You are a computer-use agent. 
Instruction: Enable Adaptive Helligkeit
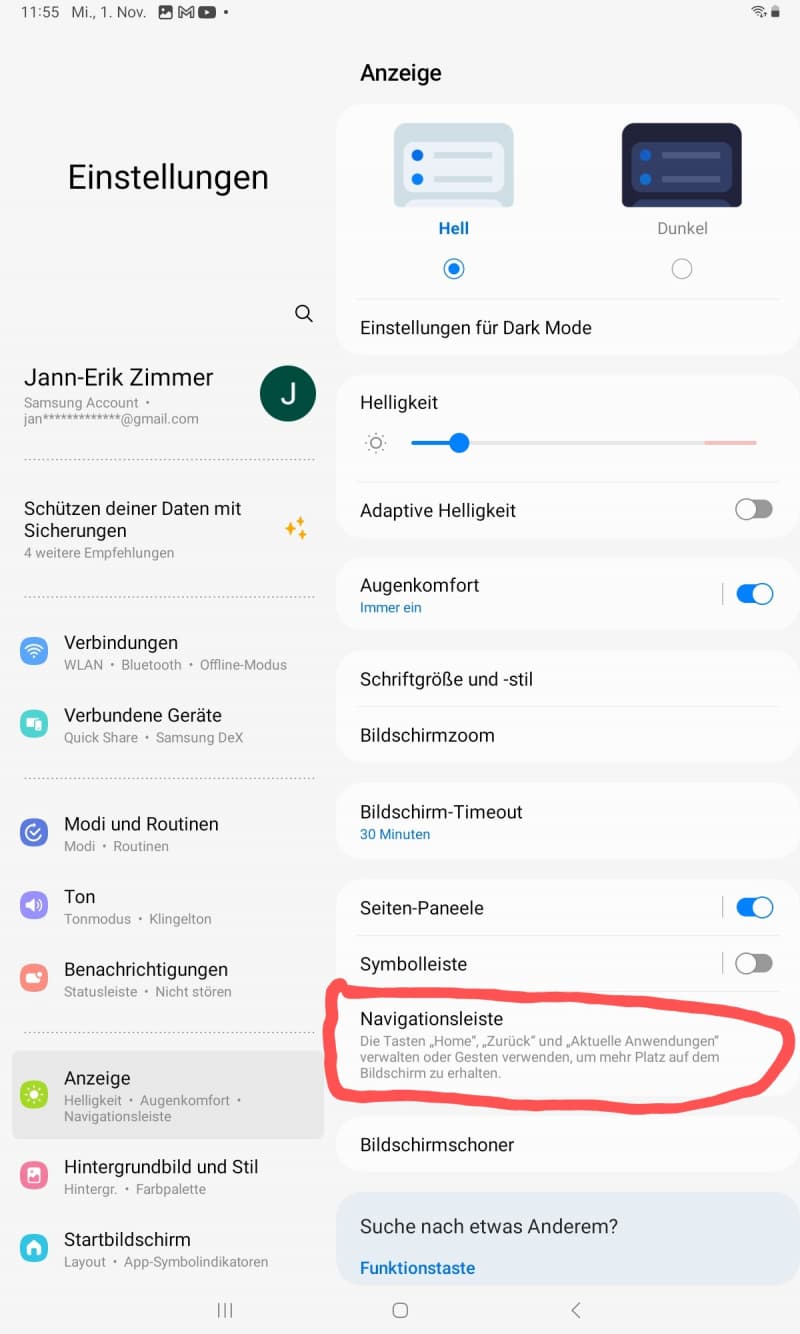coord(754,510)
